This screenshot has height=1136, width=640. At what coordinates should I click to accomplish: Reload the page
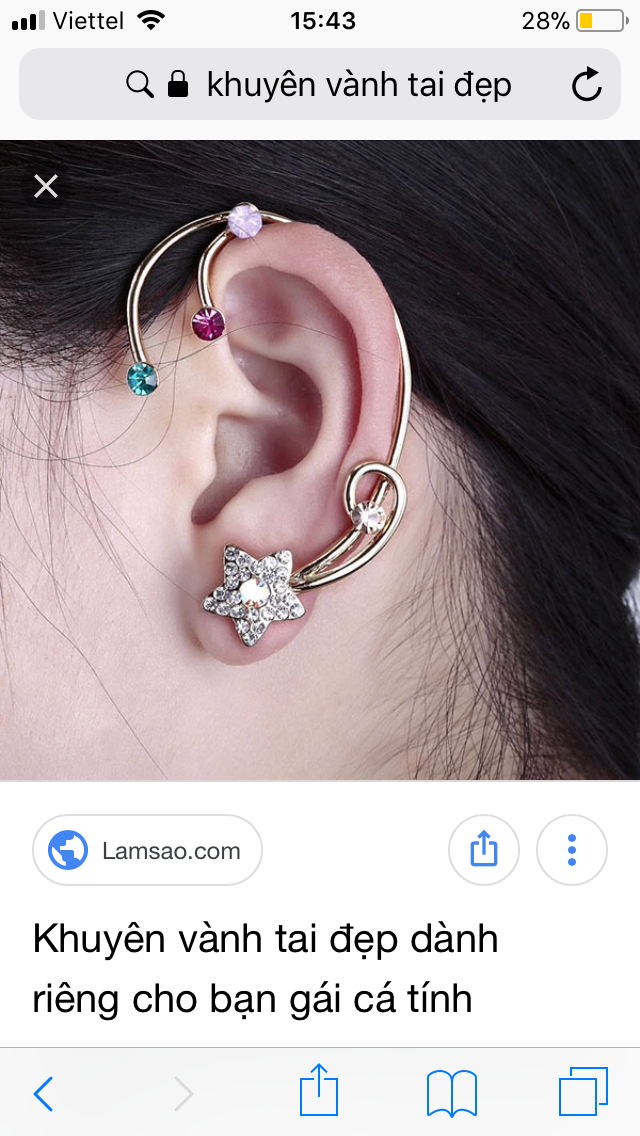pos(587,85)
